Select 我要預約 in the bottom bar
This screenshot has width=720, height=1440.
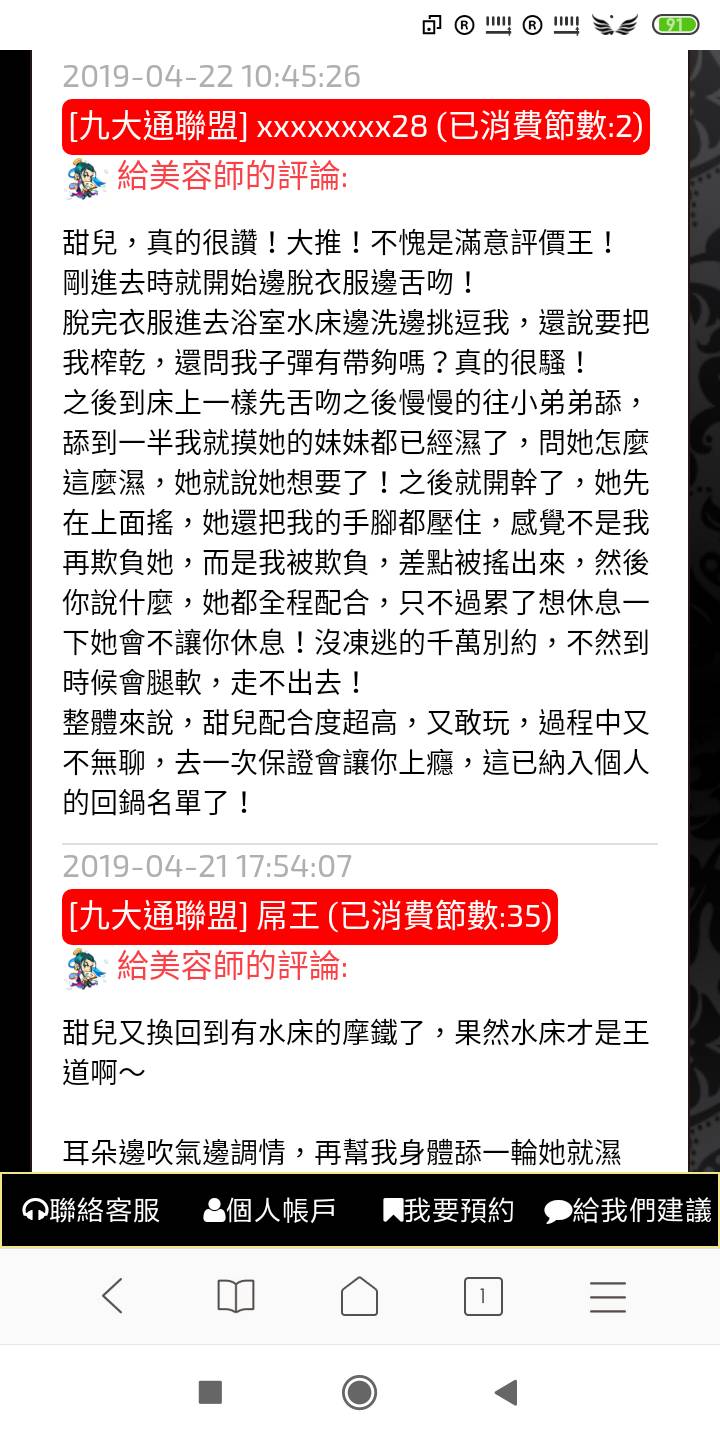[448, 1211]
